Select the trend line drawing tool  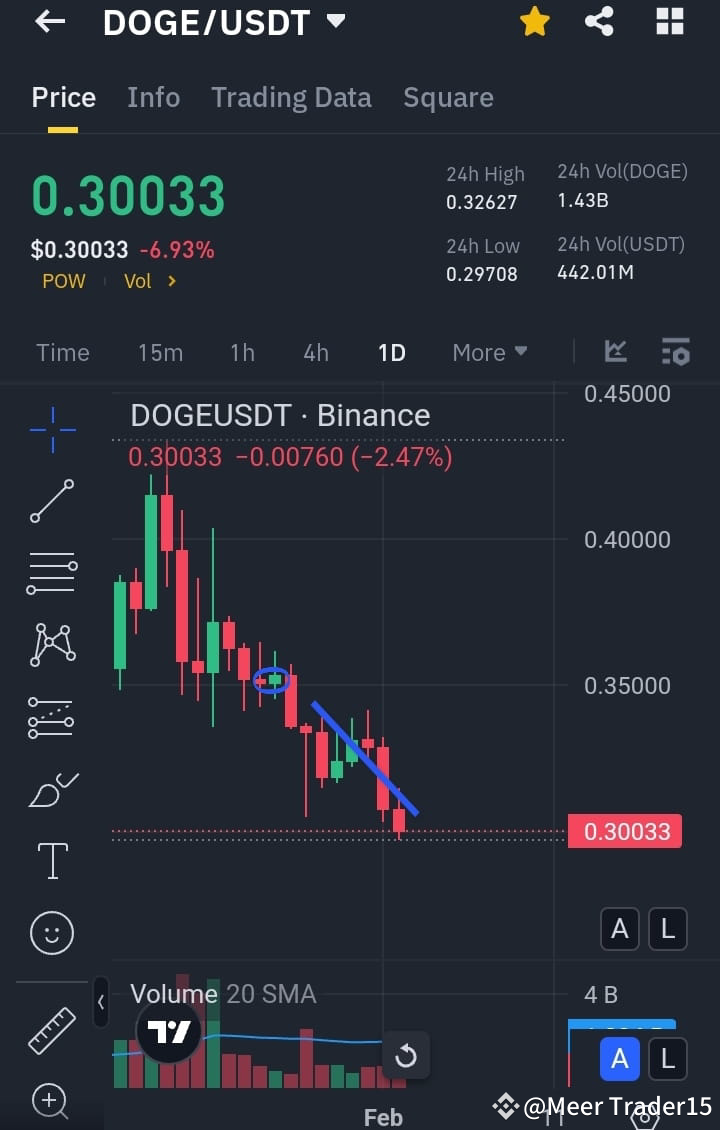[50, 500]
